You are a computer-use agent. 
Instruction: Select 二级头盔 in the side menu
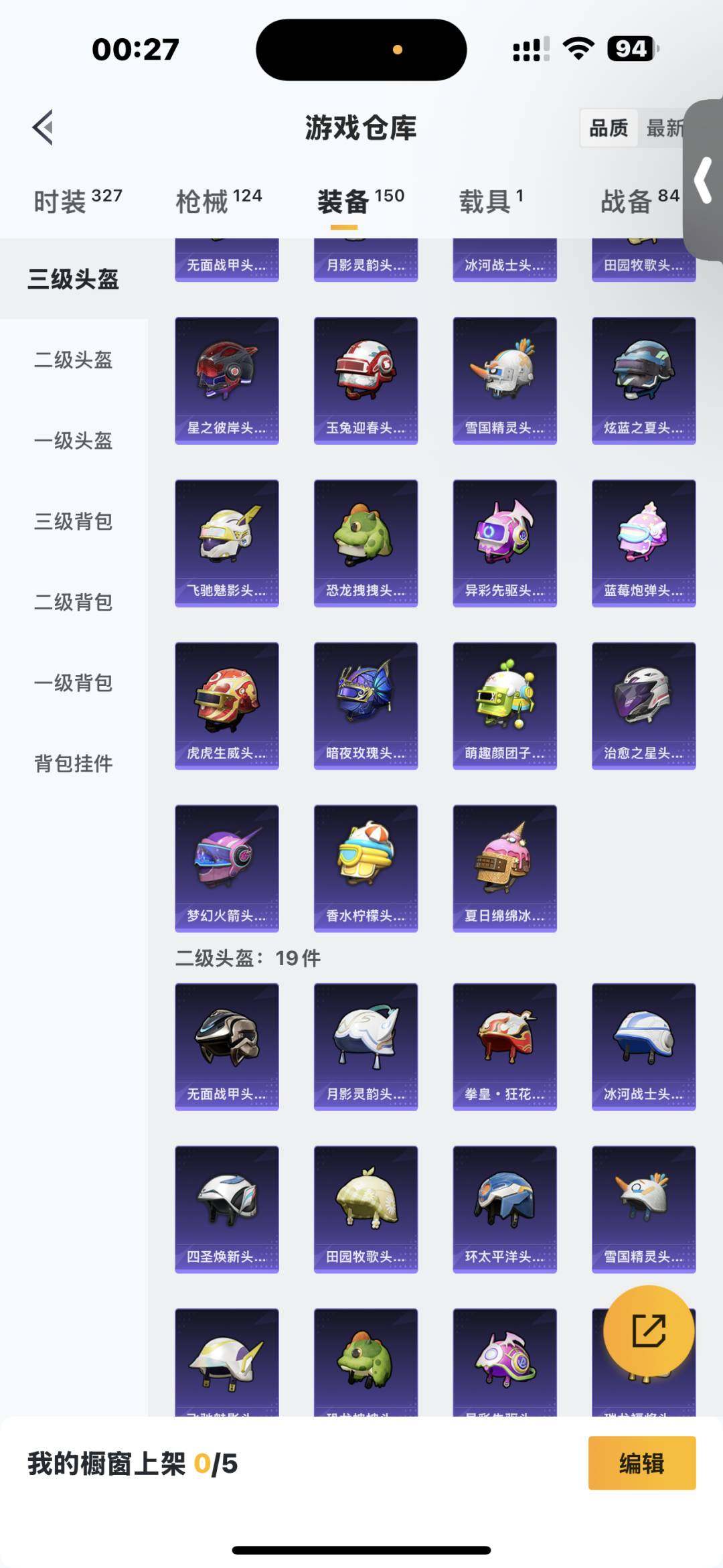[74, 360]
